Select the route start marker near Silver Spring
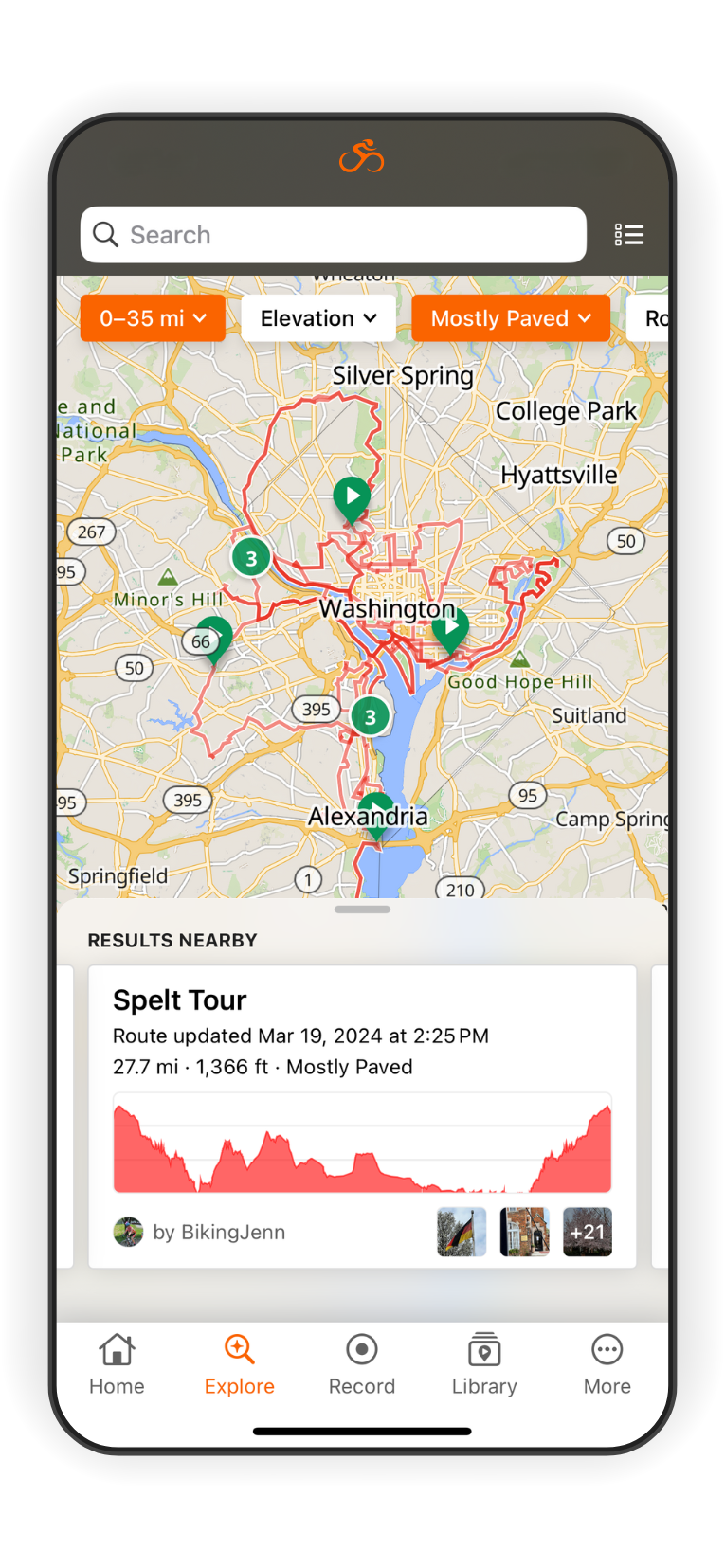This screenshot has width=725, height=1568. [x=352, y=496]
